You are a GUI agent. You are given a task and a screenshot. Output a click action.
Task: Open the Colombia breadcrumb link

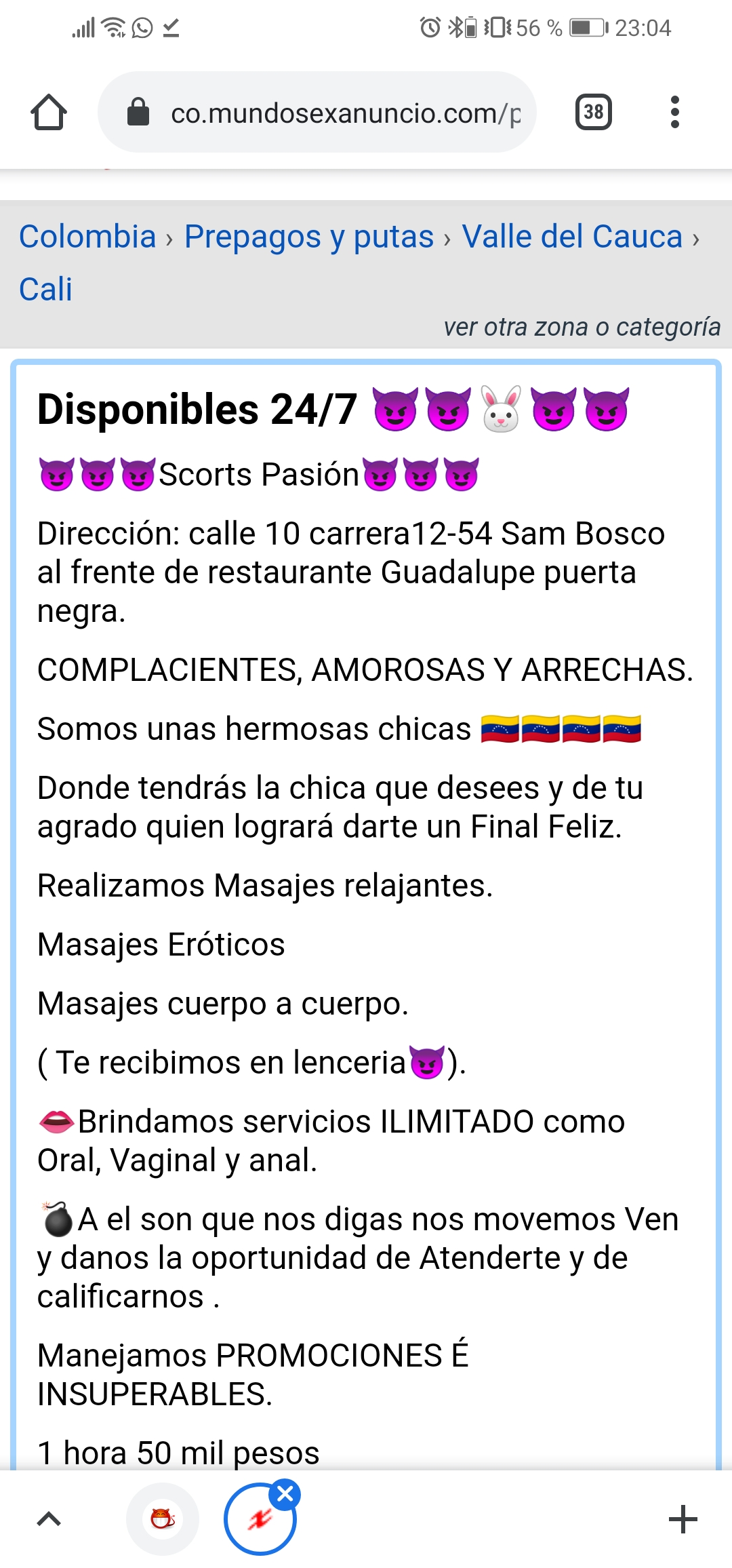click(87, 237)
